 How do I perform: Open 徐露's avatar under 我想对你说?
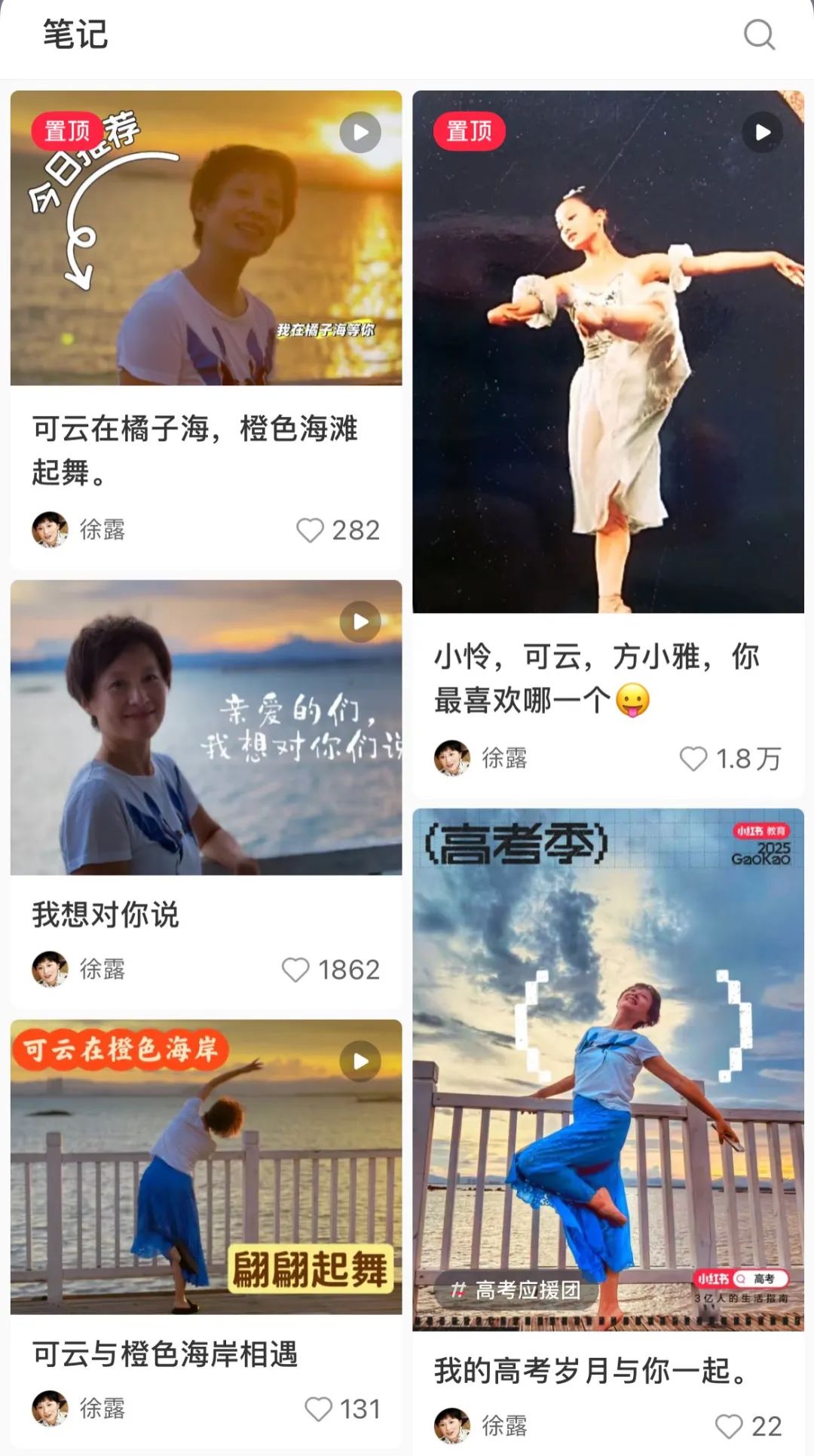point(50,970)
